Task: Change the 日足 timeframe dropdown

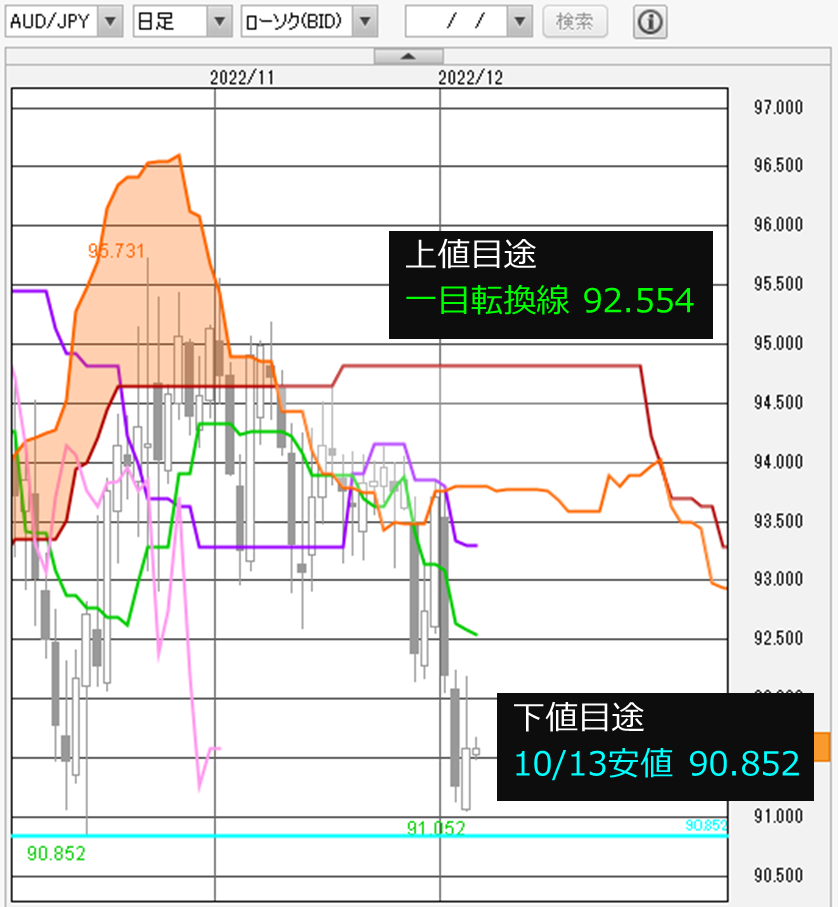Action: pos(219,21)
